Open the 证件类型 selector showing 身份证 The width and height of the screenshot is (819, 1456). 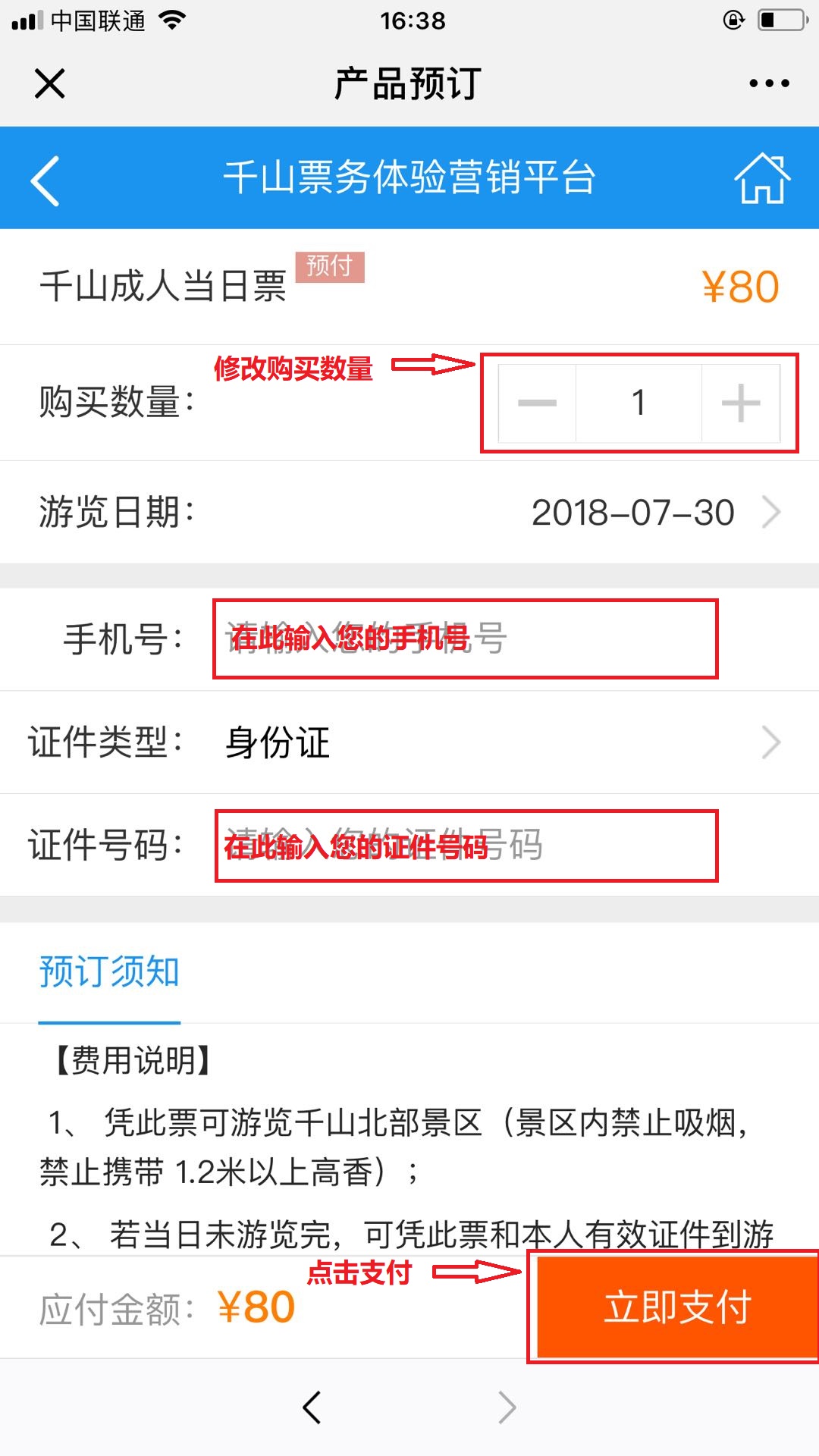[x=409, y=742]
